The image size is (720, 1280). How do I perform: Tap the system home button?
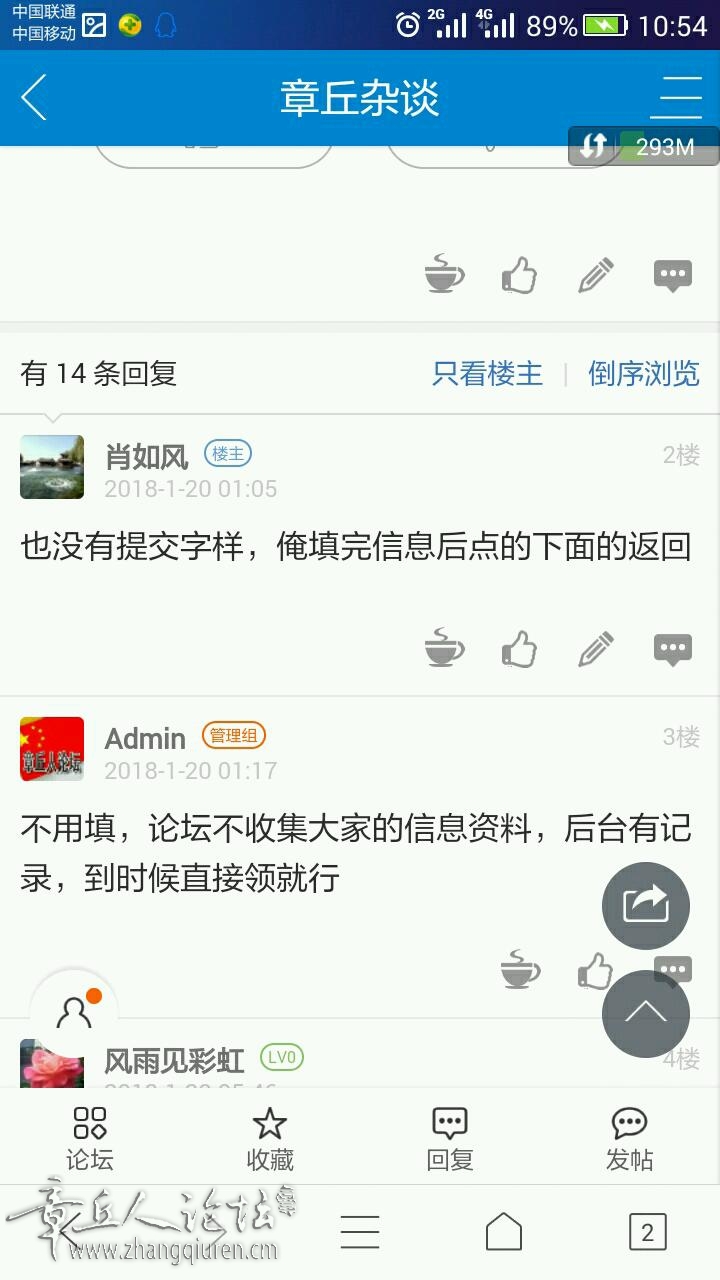point(504,1232)
